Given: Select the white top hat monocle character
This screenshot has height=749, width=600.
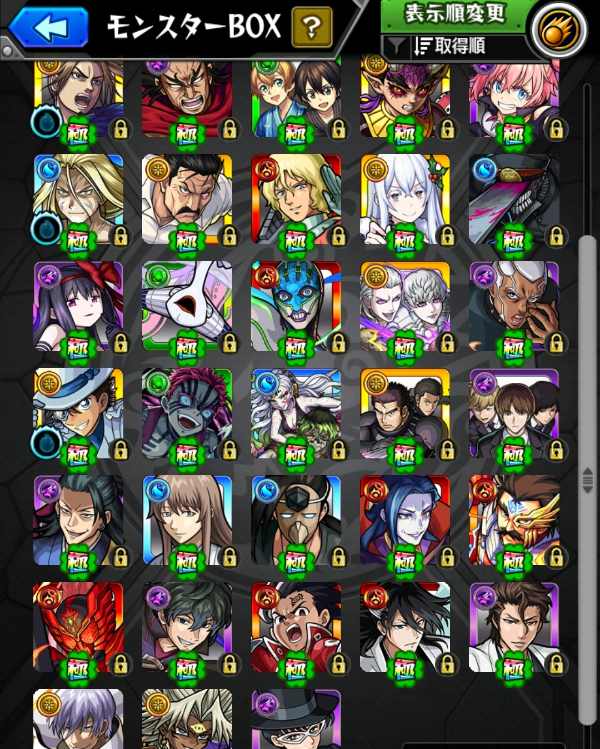Looking at the screenshot, I should [x=78, y=413].
